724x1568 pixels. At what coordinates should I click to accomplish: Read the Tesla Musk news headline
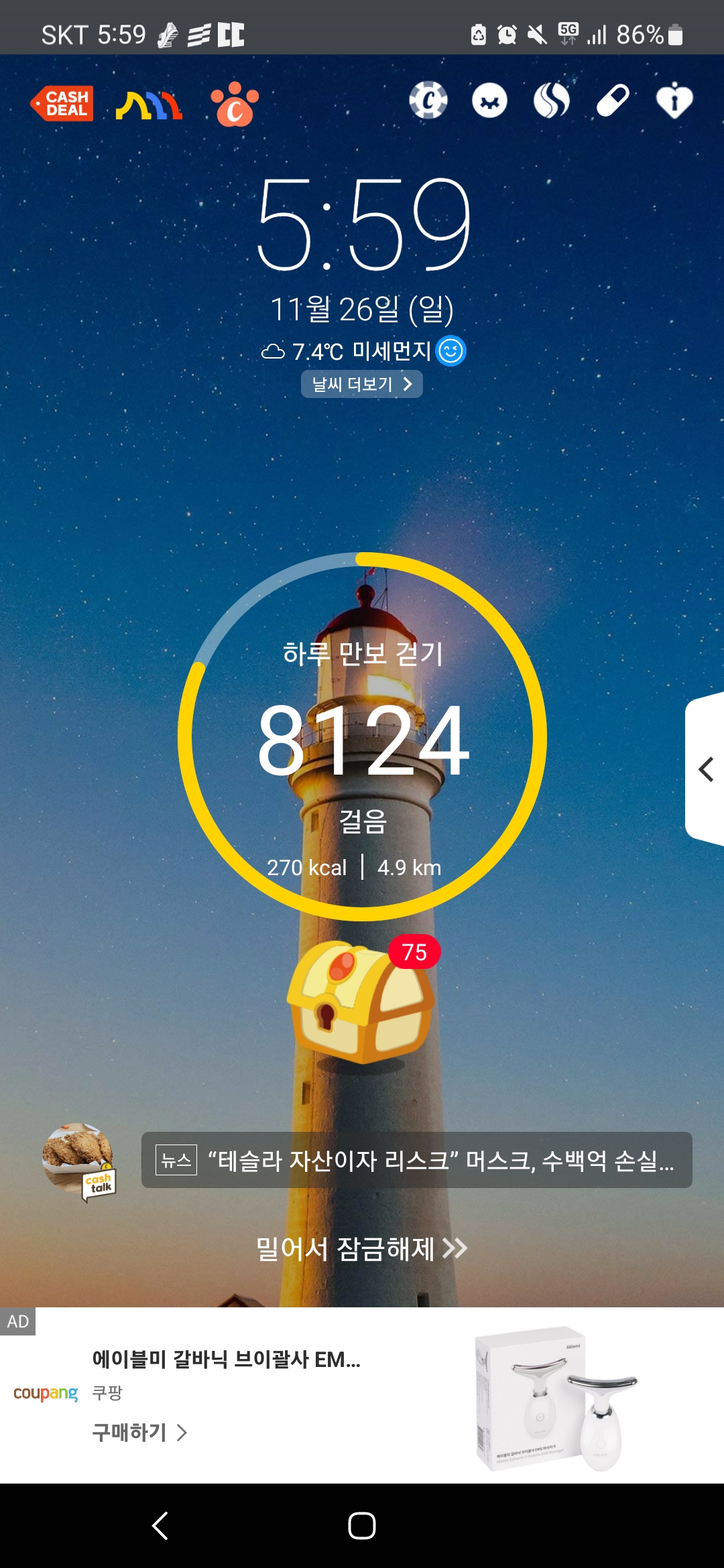(x=417, y=1160)
